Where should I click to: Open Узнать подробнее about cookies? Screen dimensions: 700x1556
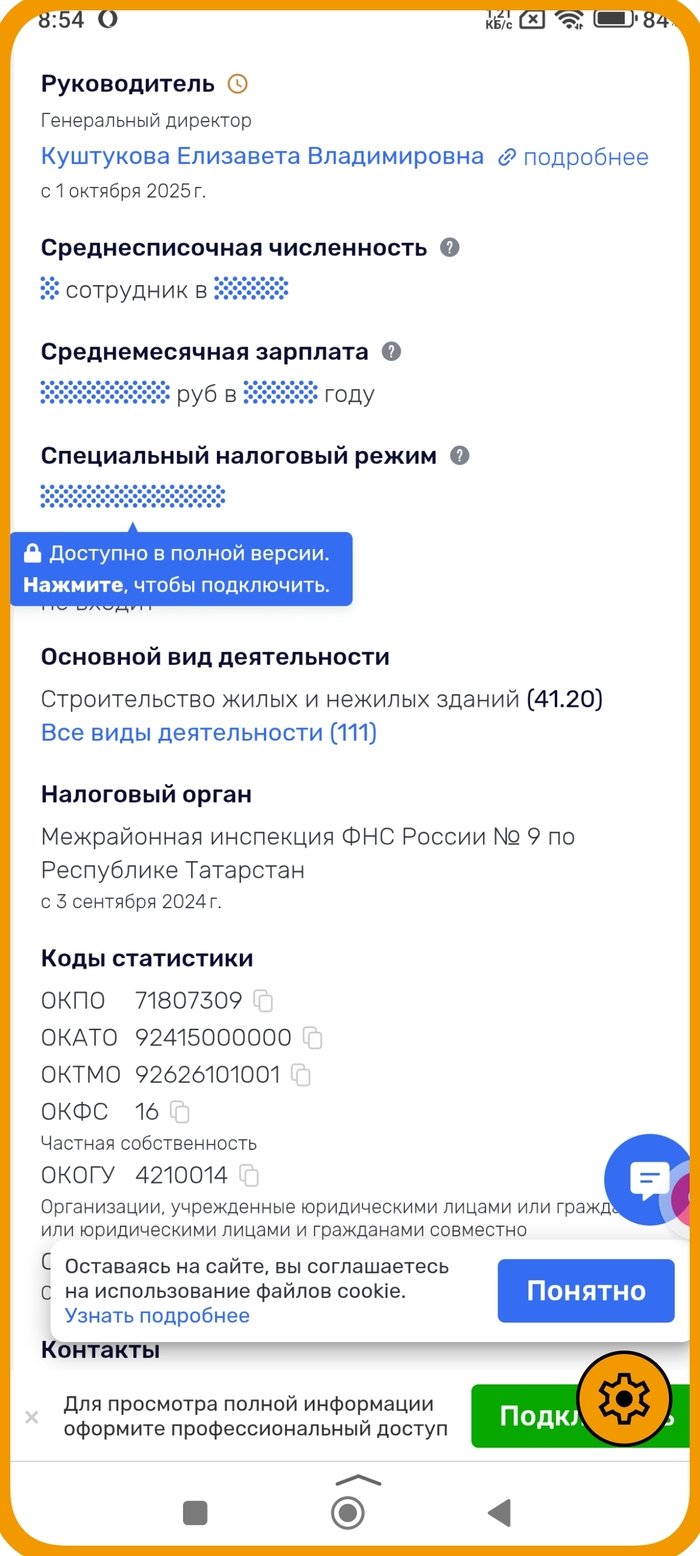coord(157,1316)
